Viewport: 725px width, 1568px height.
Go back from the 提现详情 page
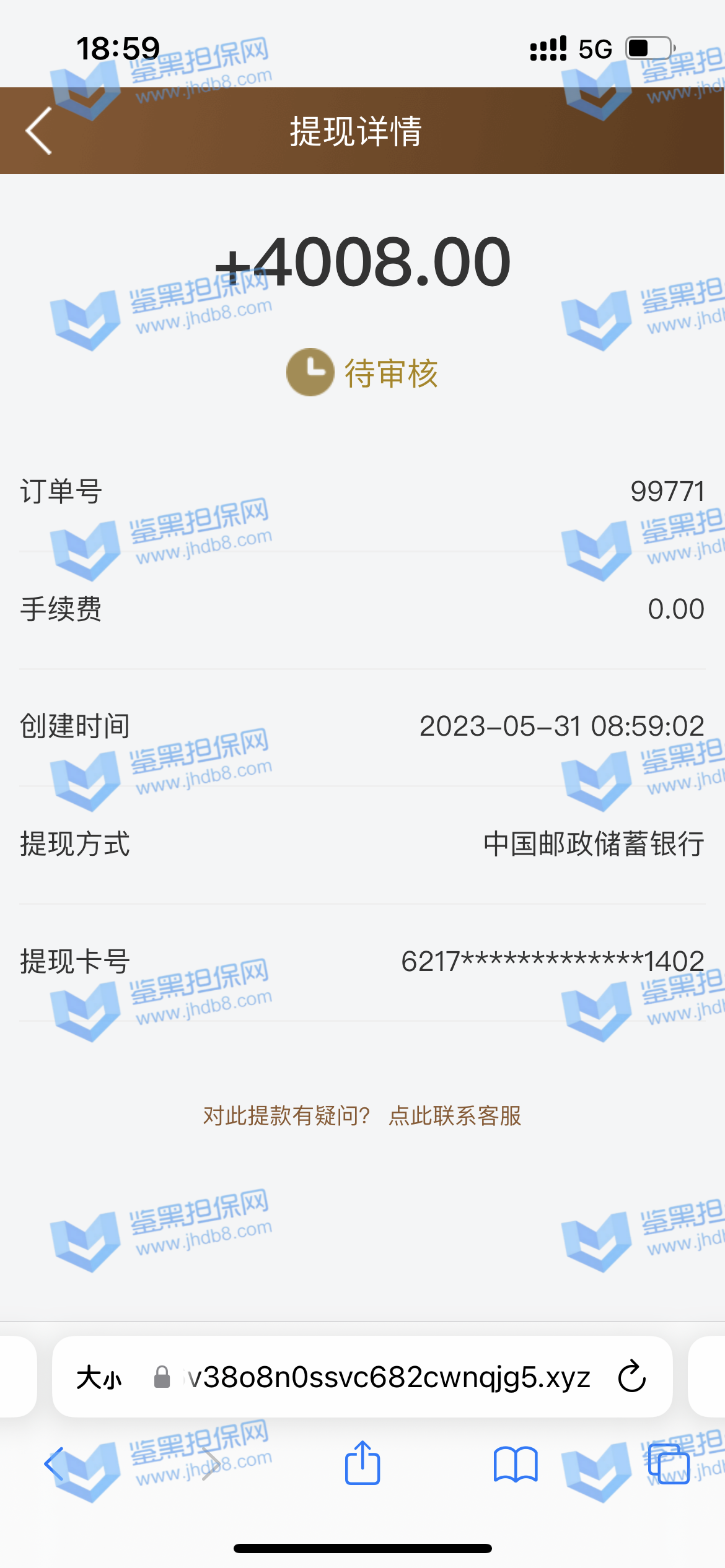click(x=38, y=131)
